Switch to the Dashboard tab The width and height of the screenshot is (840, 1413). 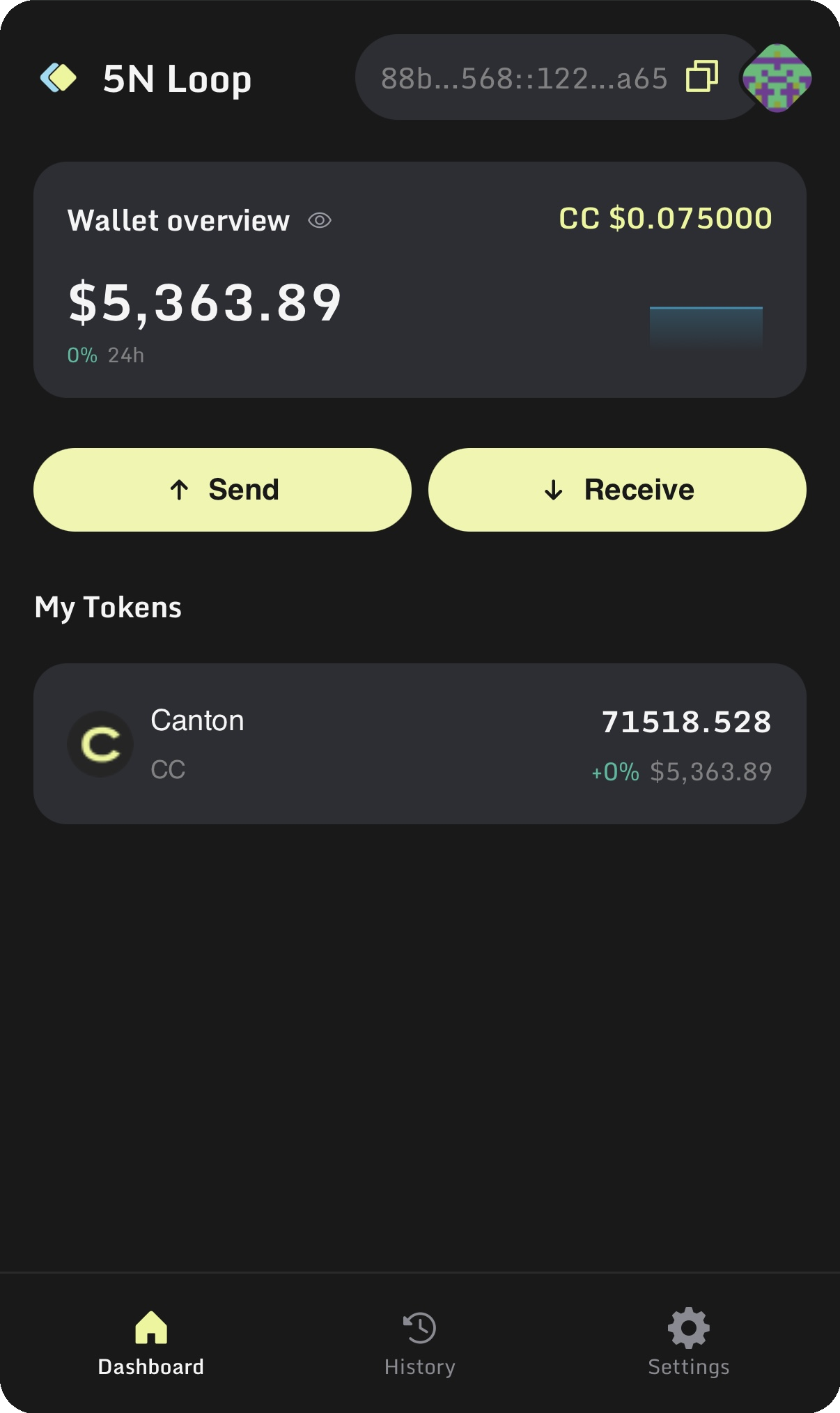point(151,1343)
